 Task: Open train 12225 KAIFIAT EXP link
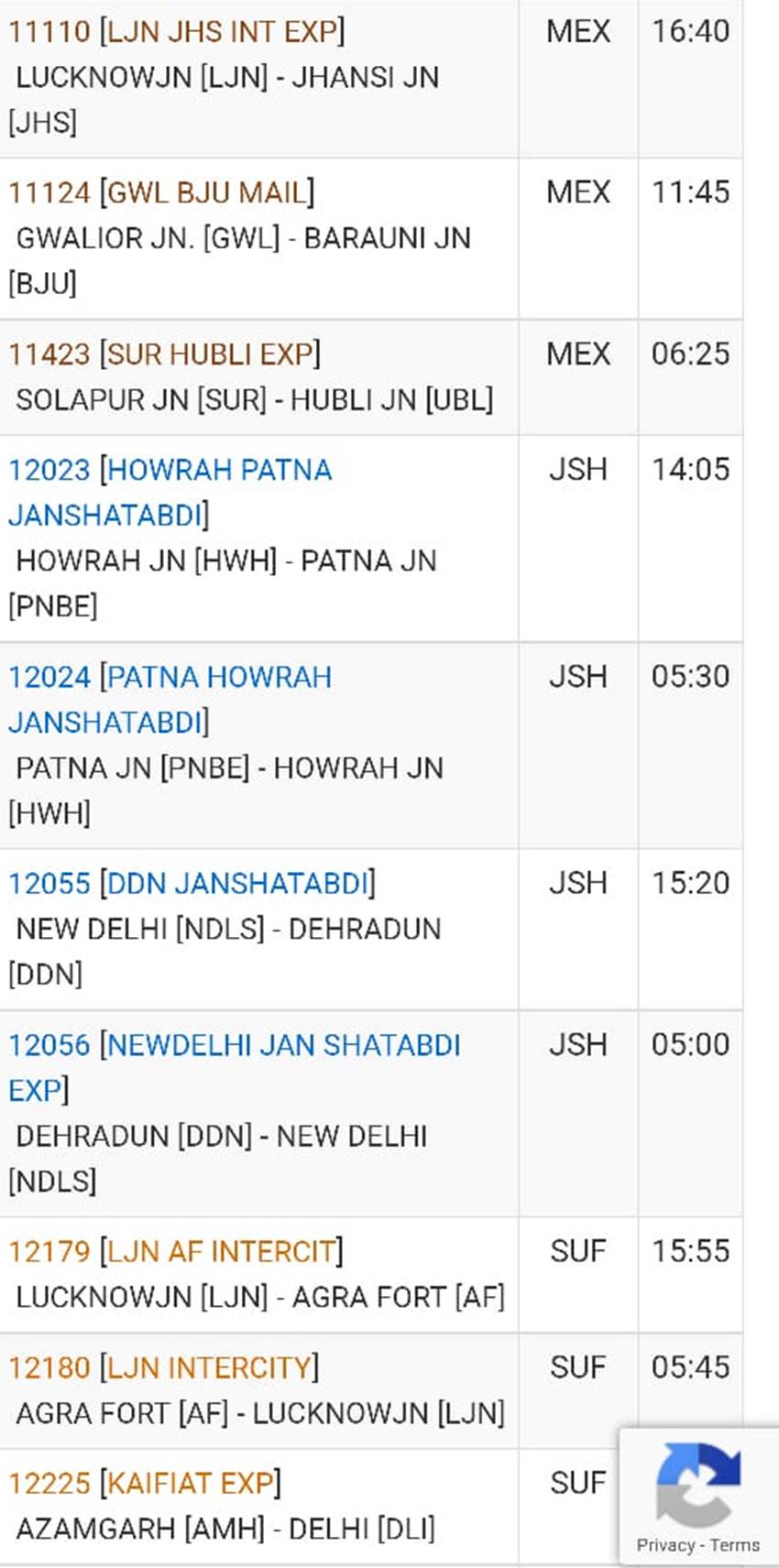145,1483
